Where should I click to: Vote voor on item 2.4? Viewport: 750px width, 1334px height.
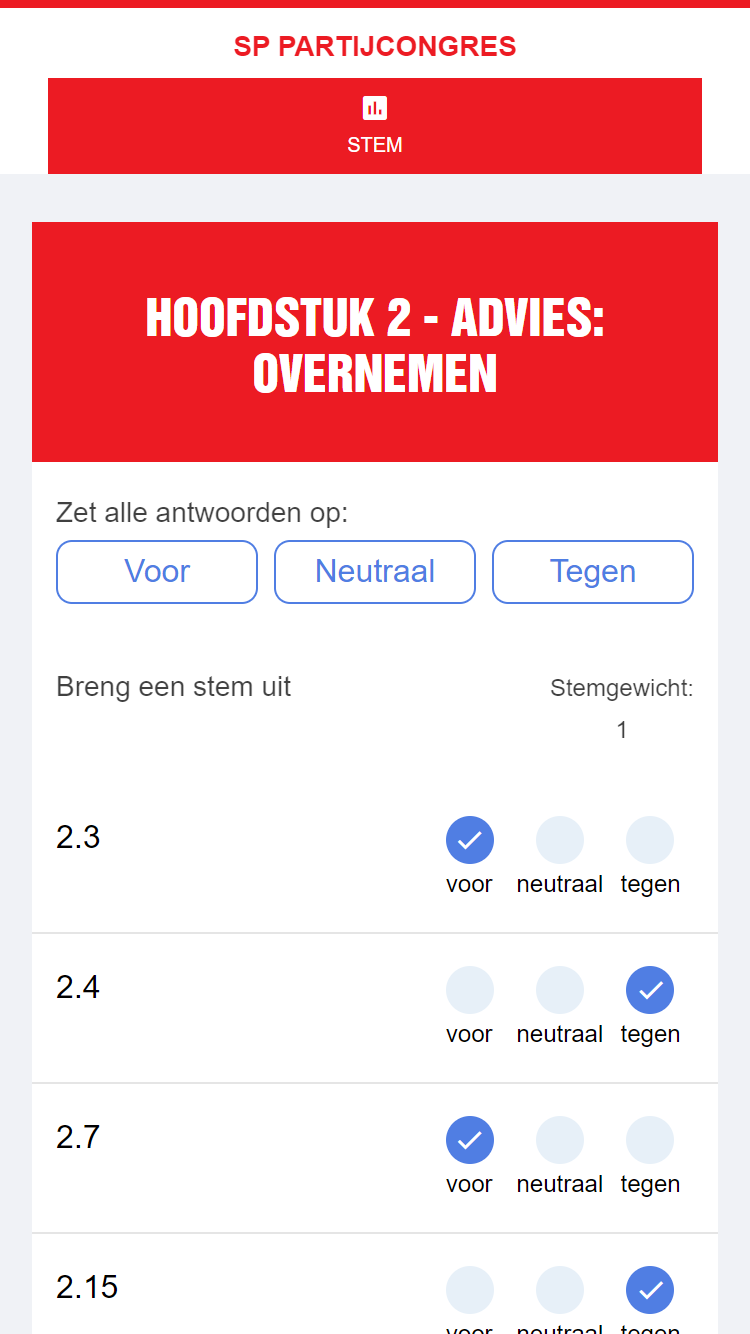click(x=470, y=990)
